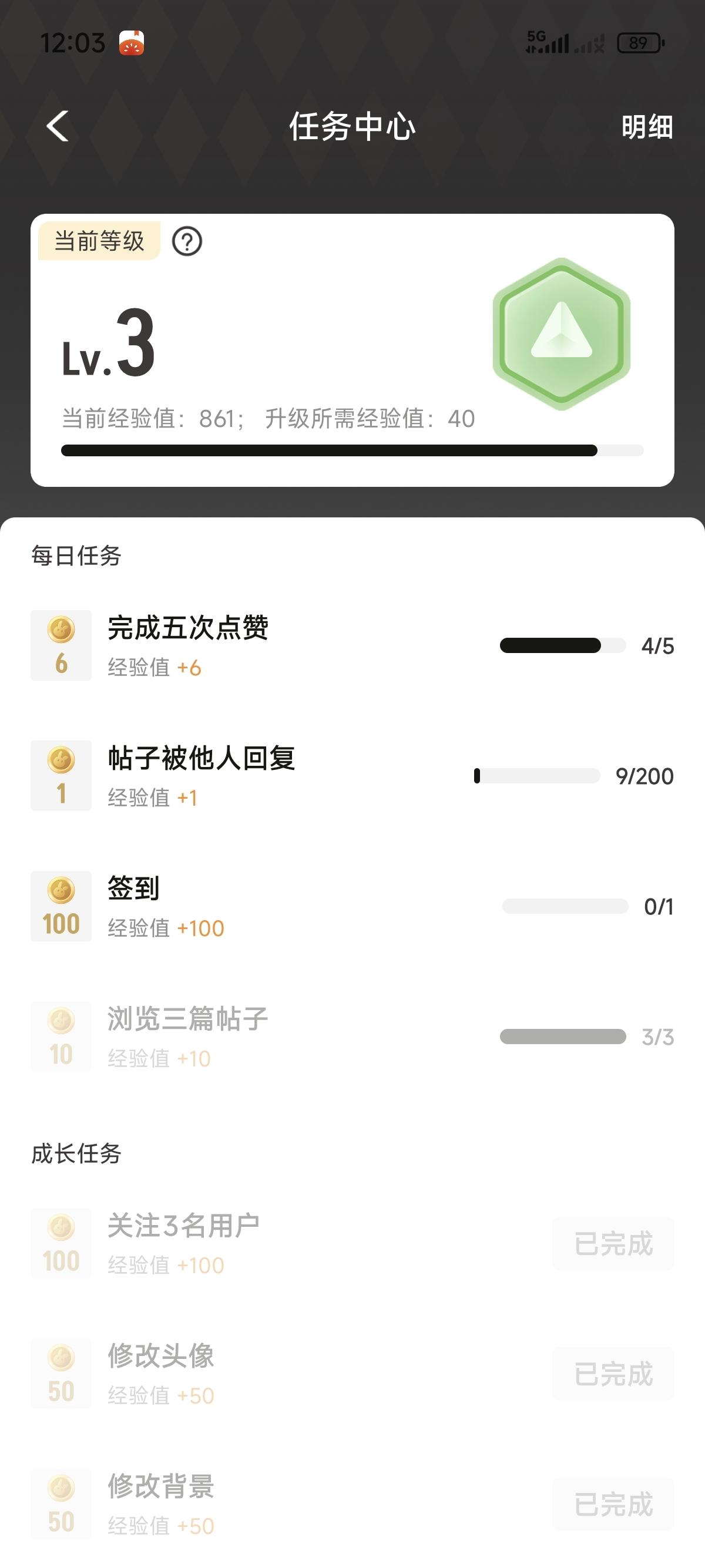Open 明细 details
Image resolution: width=705 pixels, height=1568 pixels.
(647, 127)
